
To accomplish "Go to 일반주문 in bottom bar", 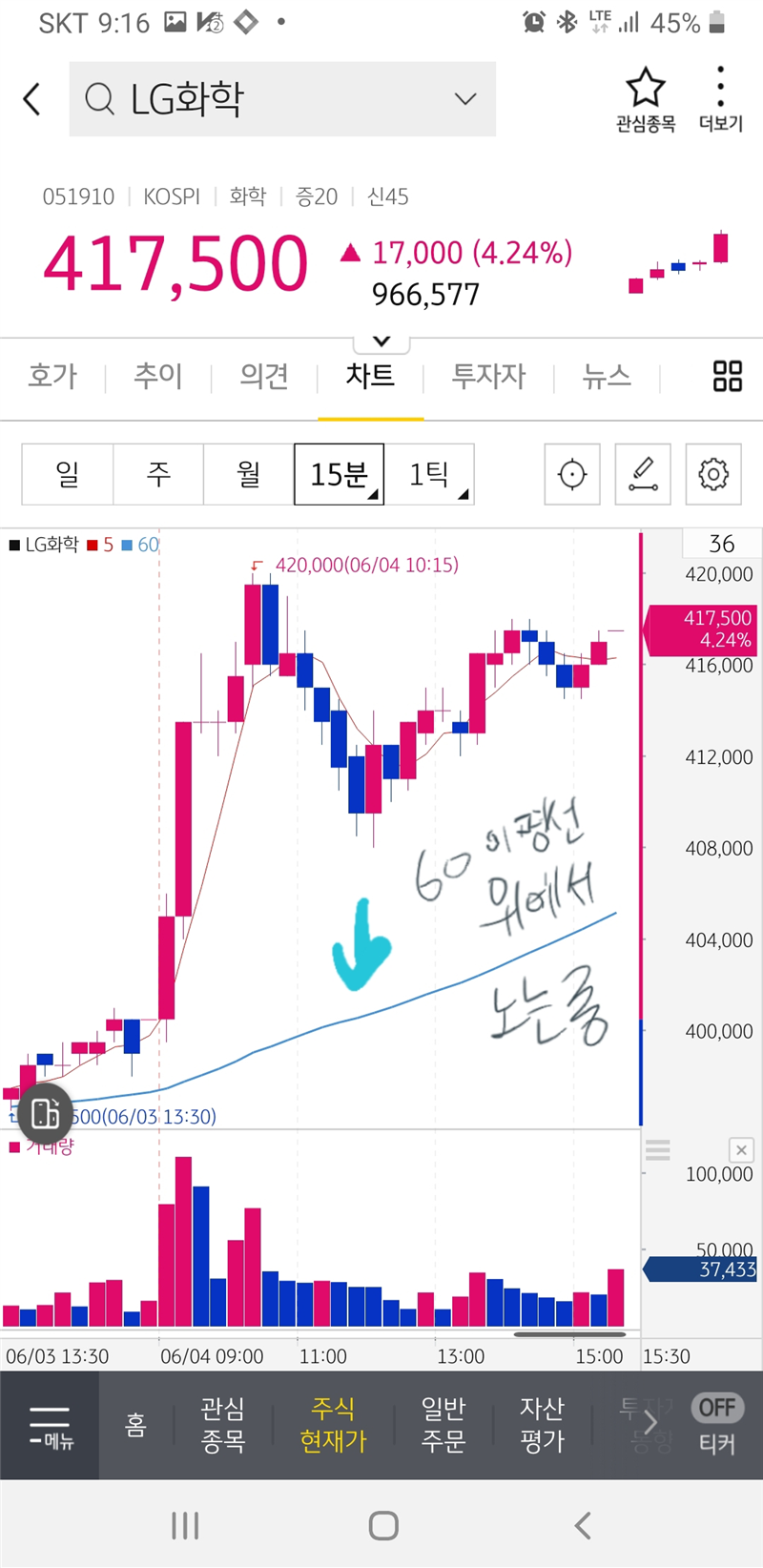I will [443, 1424].
